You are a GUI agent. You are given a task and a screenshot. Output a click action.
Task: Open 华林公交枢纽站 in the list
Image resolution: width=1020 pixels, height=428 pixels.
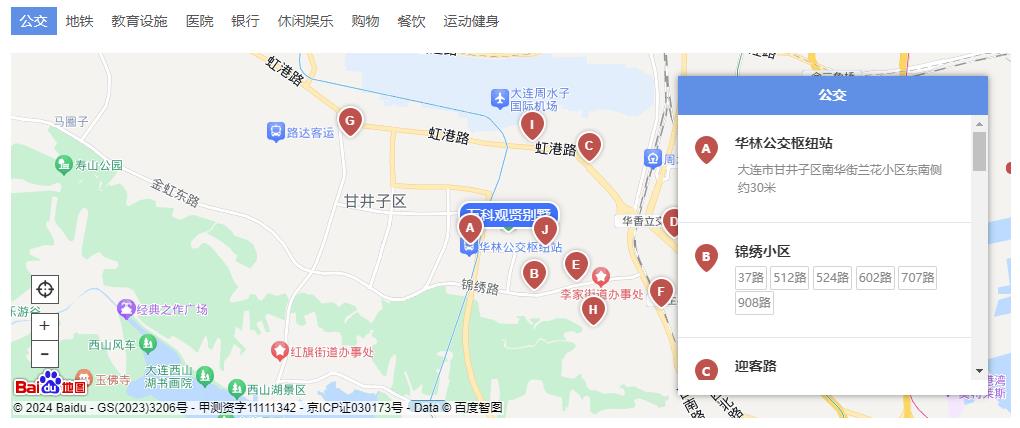pyautogui.click(x=783, y=143)
